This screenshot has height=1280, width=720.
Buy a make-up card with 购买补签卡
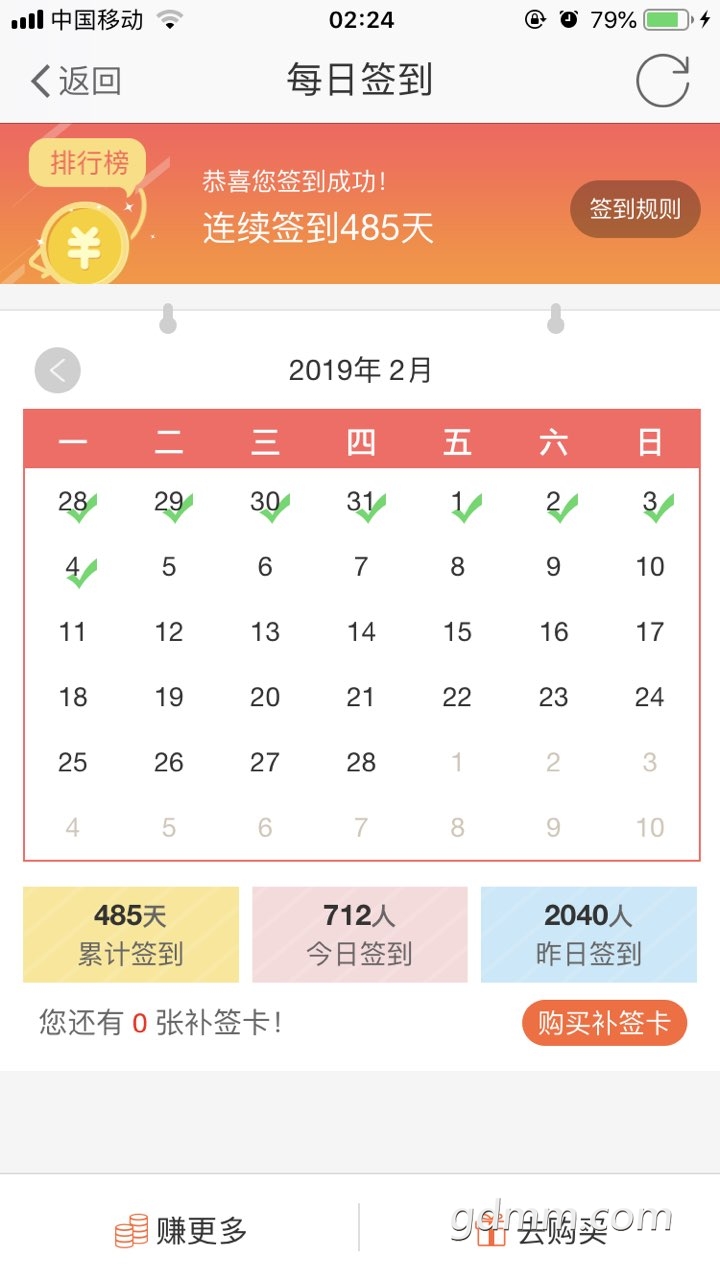point(604,1023)
